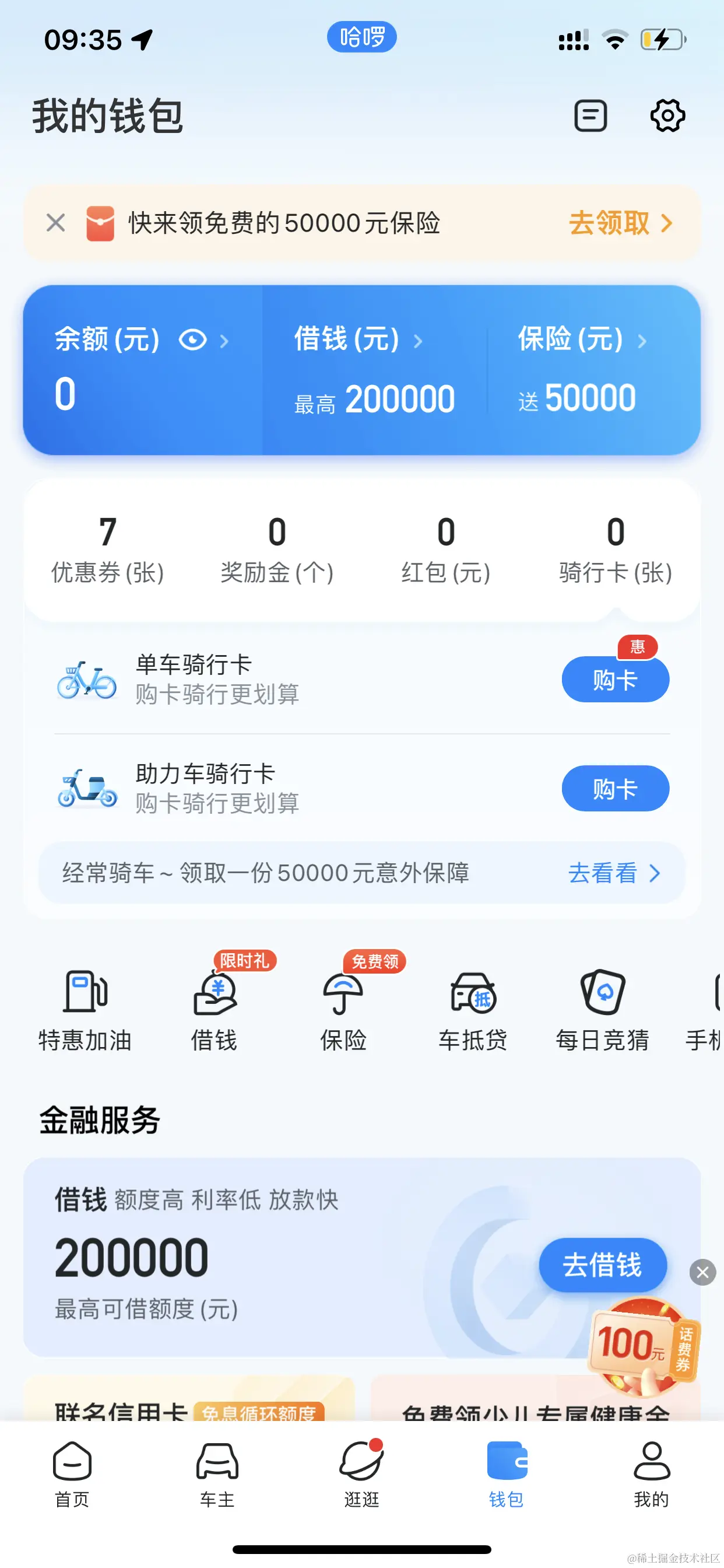Open 保险 (元) in the blue card
This screenshot has width=724, height=1568.
tap(581, 339)
